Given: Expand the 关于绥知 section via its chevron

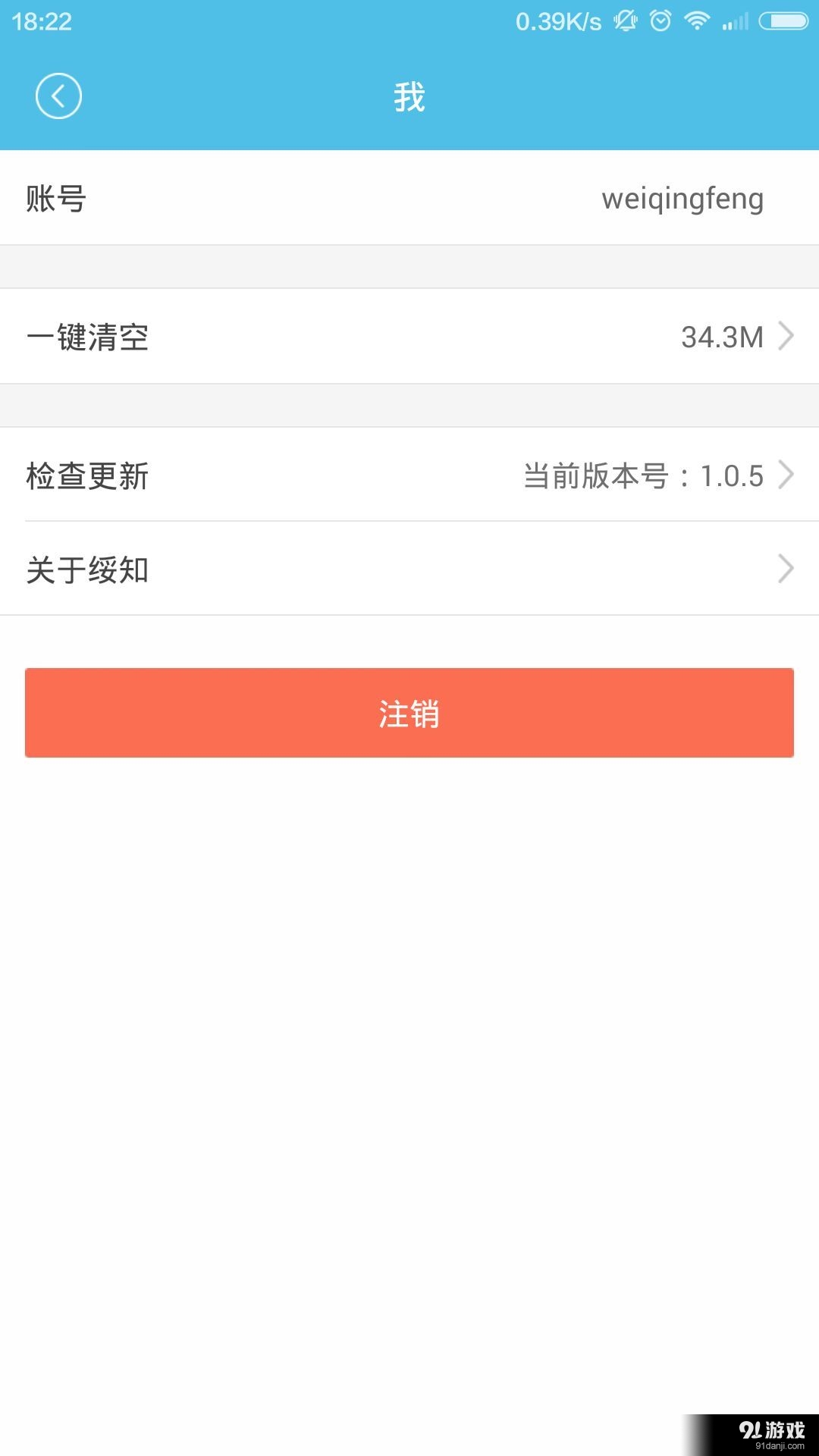Looking at the screenshot, I should click(x=787, y=566).
